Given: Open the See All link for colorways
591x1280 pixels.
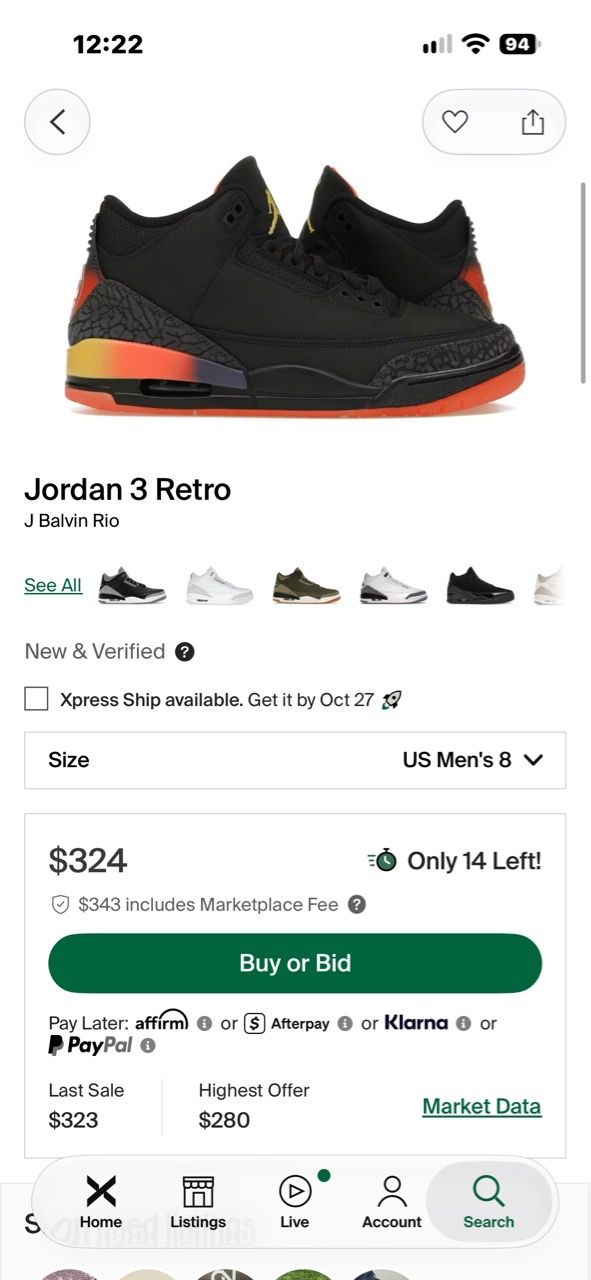Looking at the screenshot, I should [53, 585].
